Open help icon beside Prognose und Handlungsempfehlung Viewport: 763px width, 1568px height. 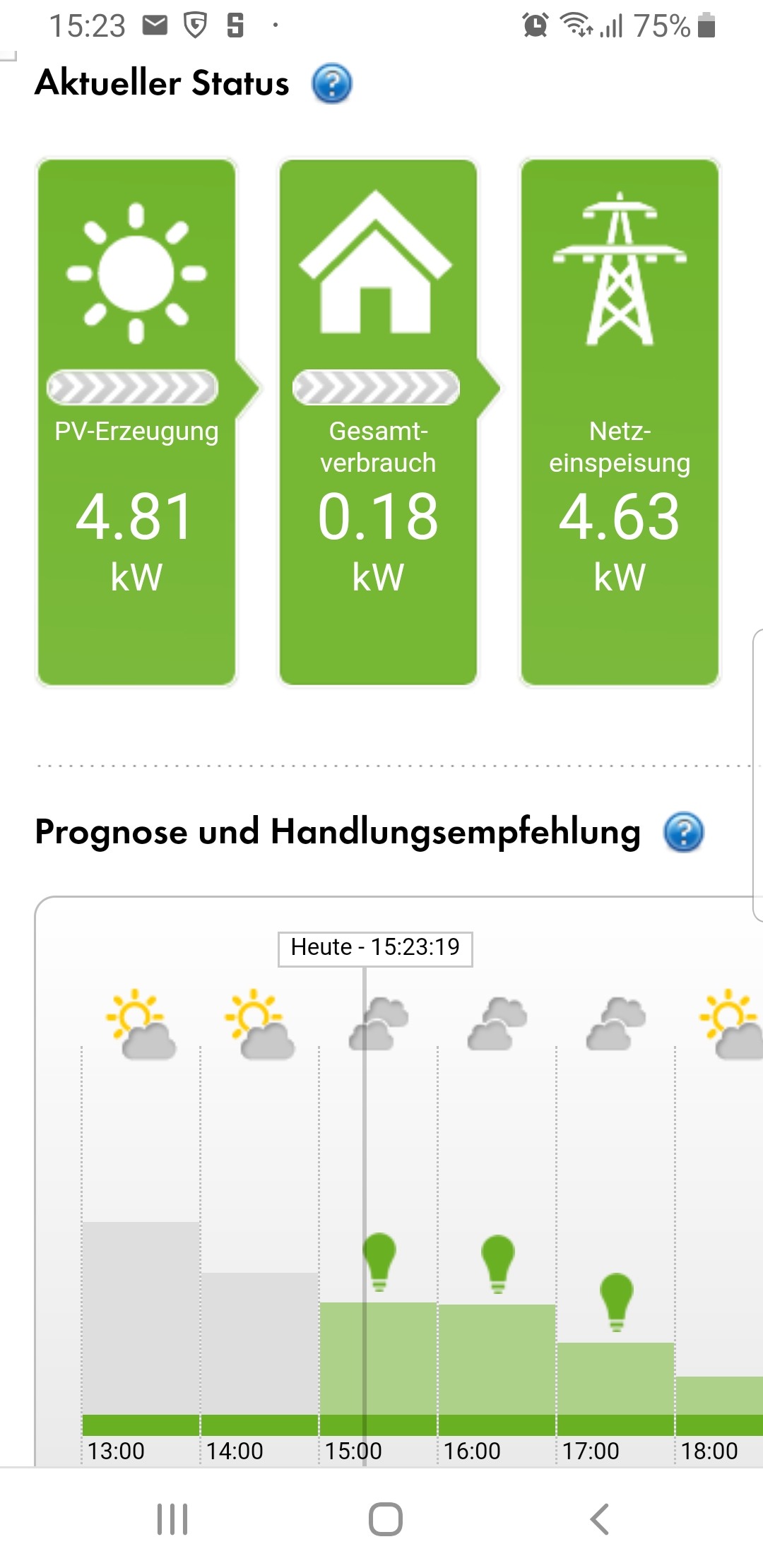pos(683,832)
